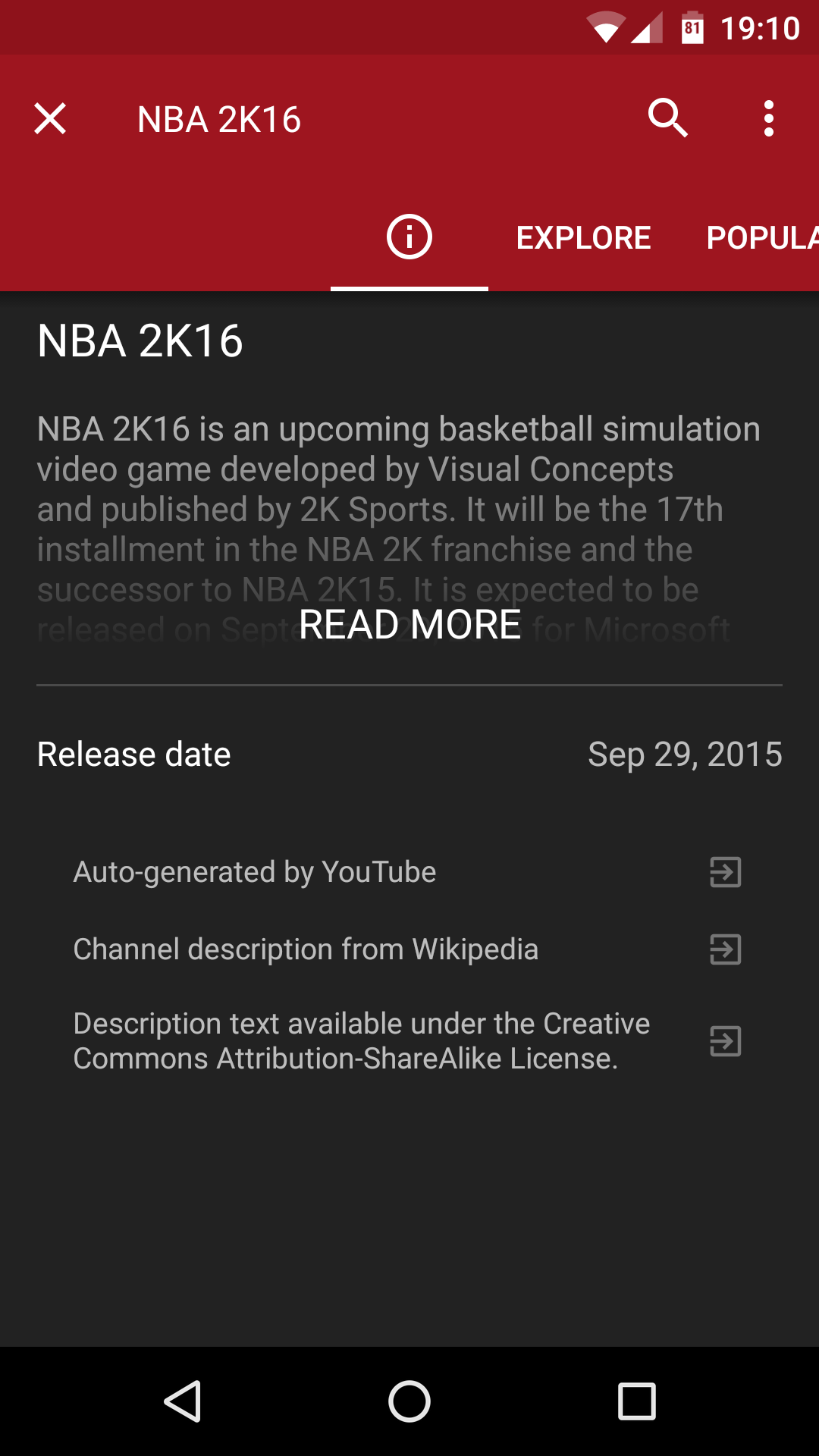Switch to the Explore tab

583,238
